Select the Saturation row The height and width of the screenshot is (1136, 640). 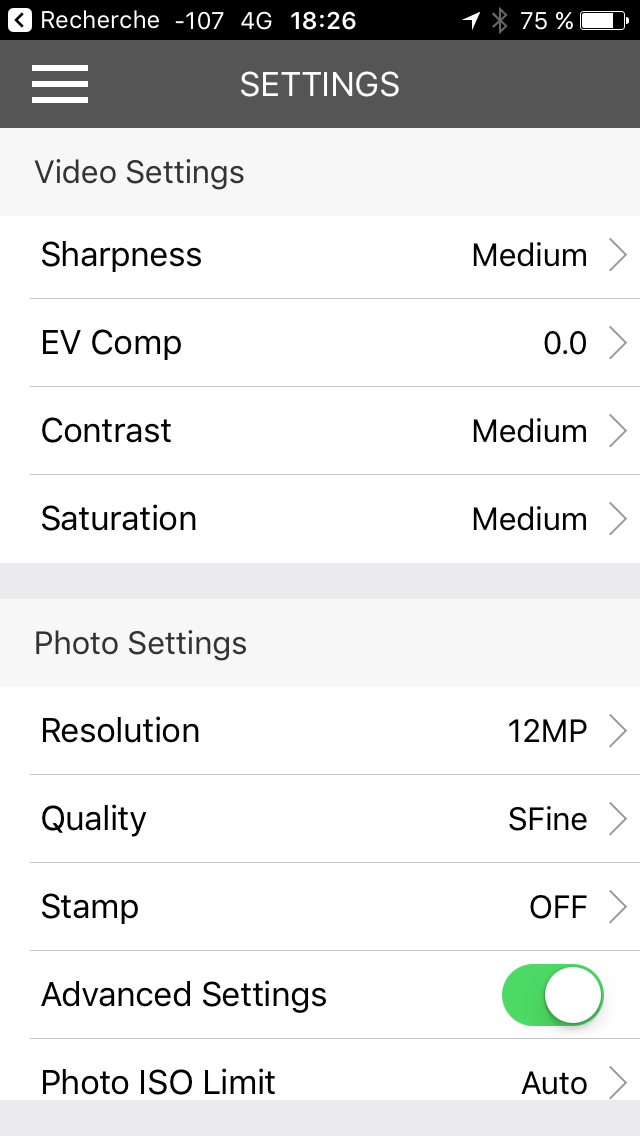(320, 519)
